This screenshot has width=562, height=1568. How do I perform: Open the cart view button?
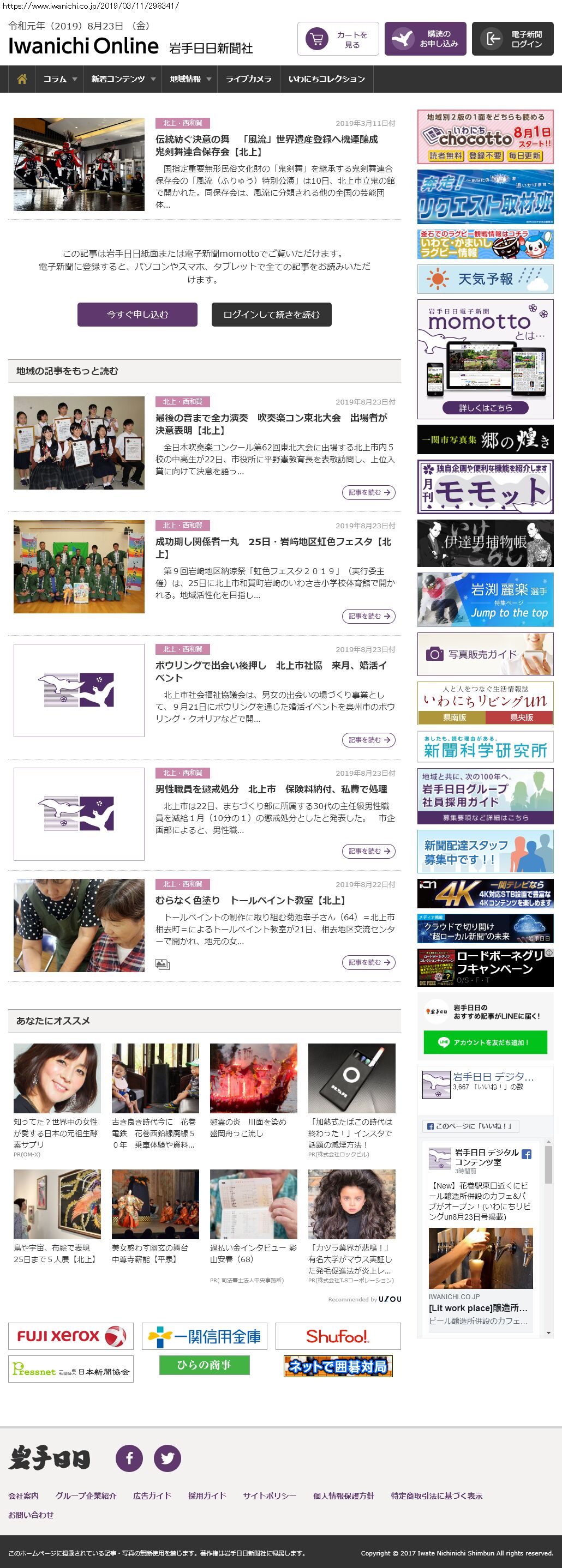[x=338, y=39]
